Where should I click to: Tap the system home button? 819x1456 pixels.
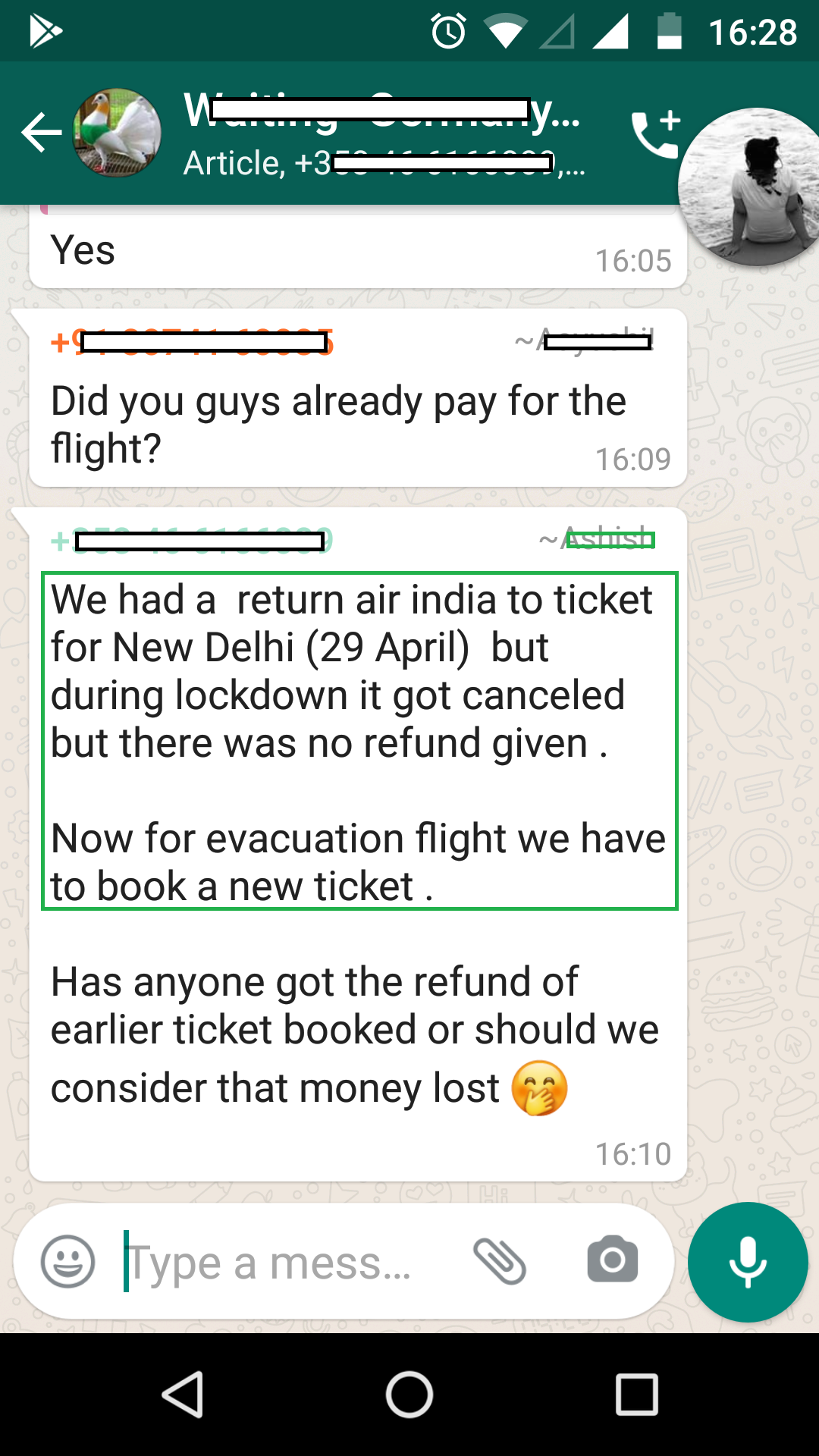(x=409, y=1395)
